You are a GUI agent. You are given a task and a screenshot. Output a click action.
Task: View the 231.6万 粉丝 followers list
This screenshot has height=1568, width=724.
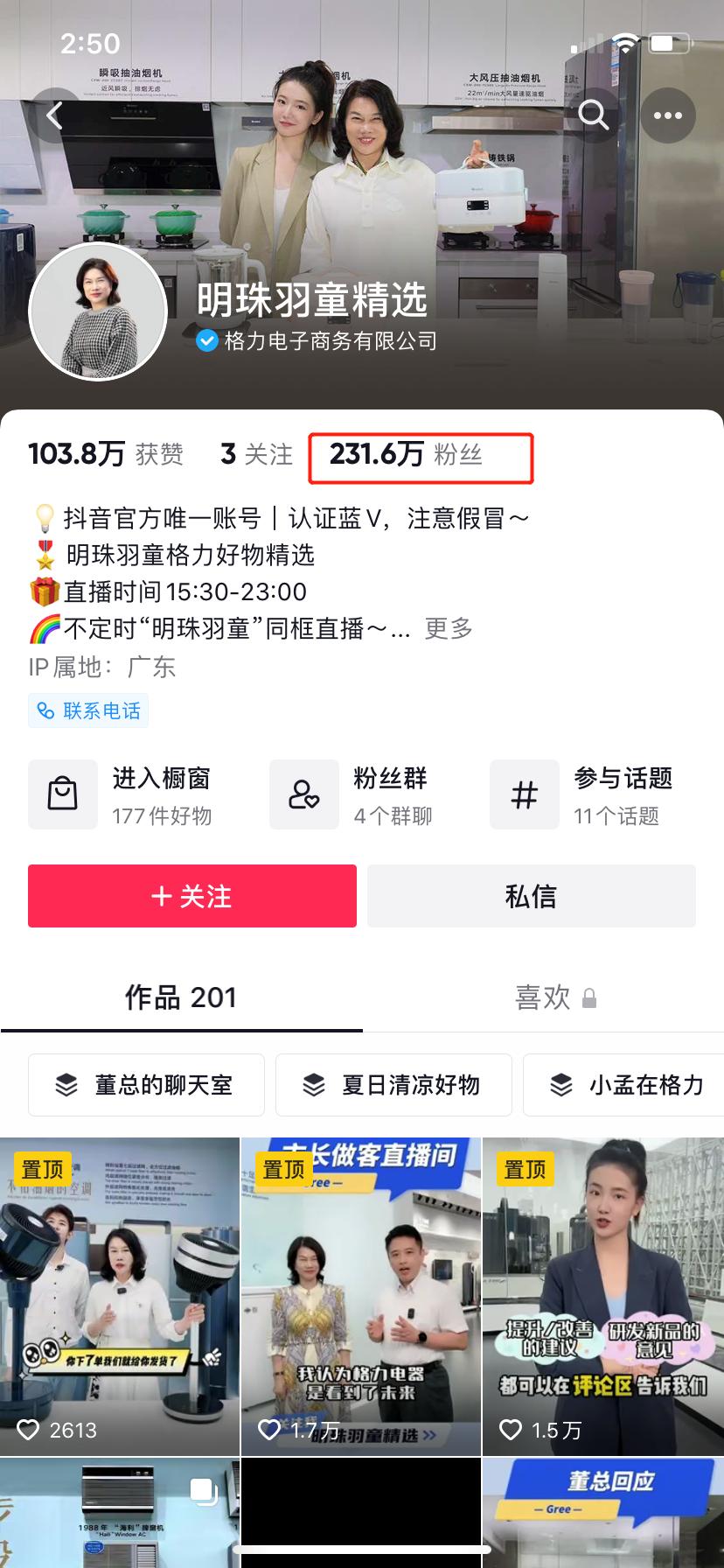pyautogui.click(x=406, y=454)
